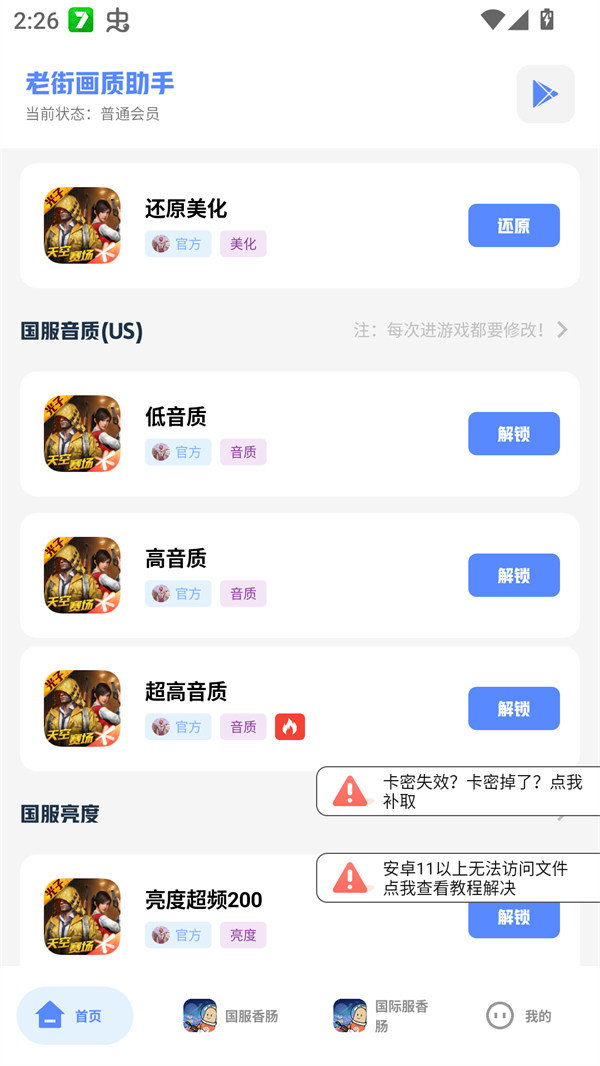
Task: Unlock the 超高音质 option
Action: click(513, 708)
